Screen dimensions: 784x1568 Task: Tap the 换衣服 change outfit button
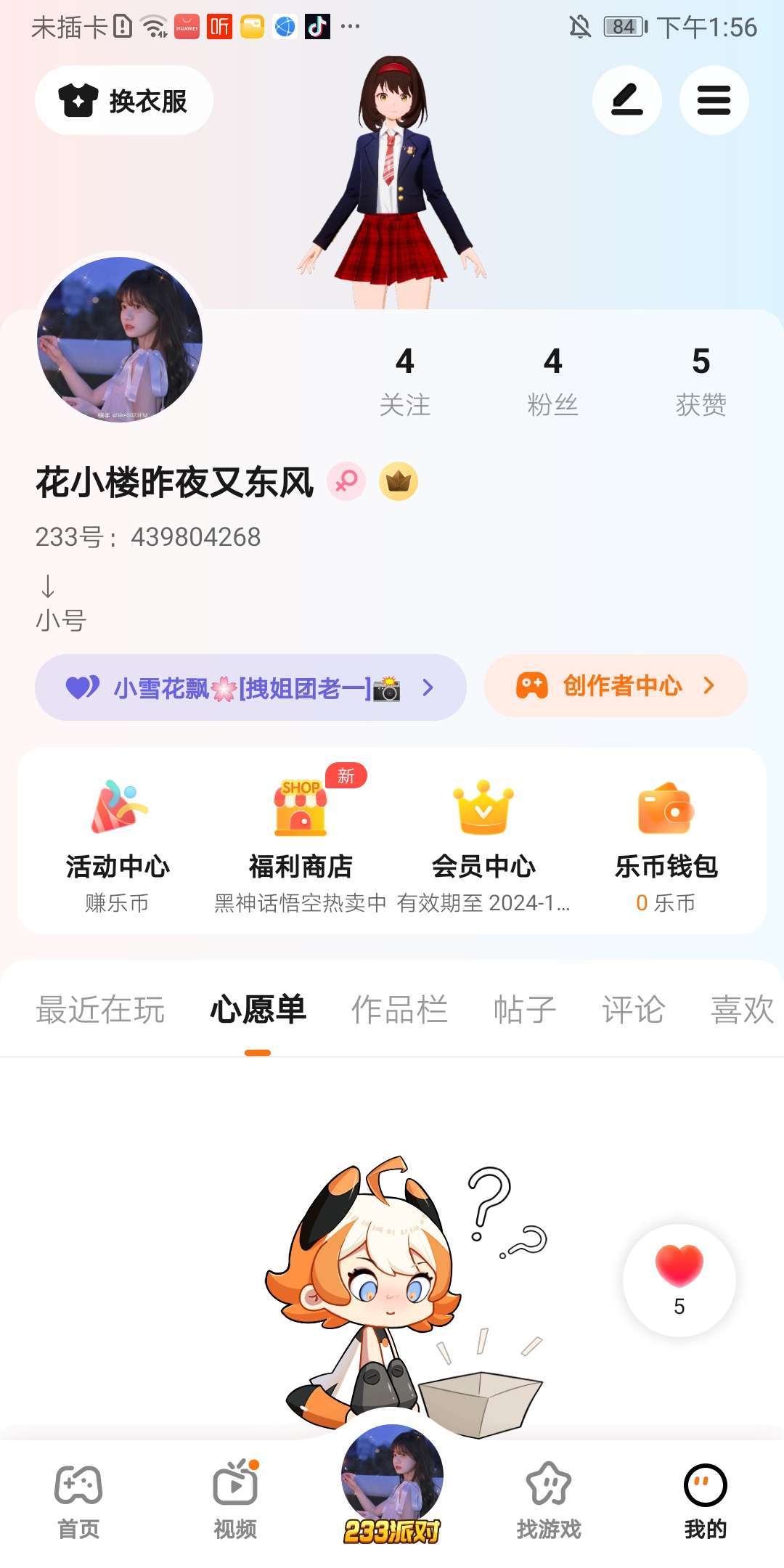coord(124,100)
